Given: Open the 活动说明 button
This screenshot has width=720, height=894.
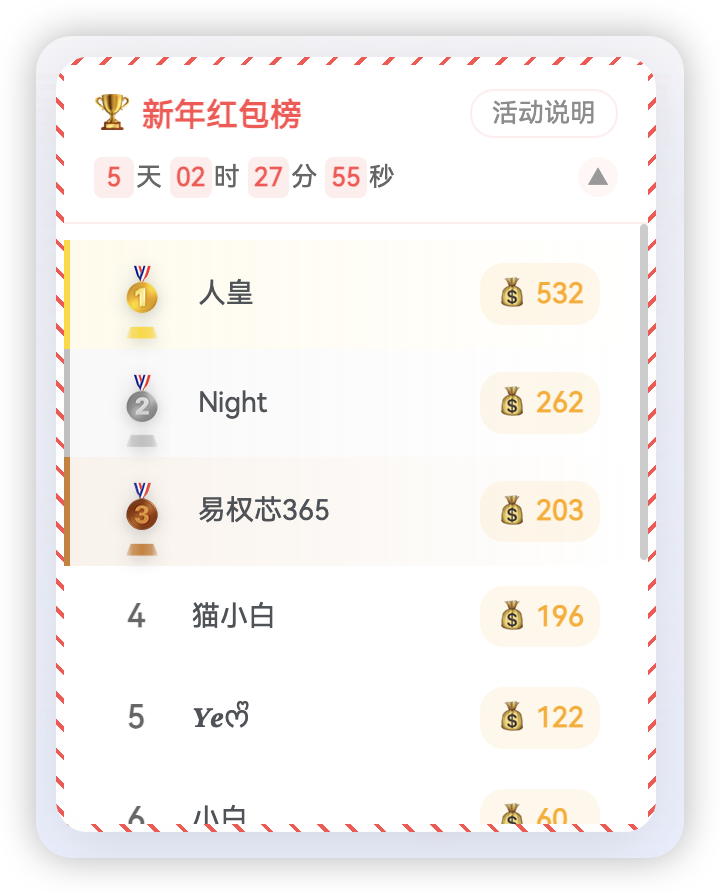Looking at the screenshot, I should click(543, 113).
